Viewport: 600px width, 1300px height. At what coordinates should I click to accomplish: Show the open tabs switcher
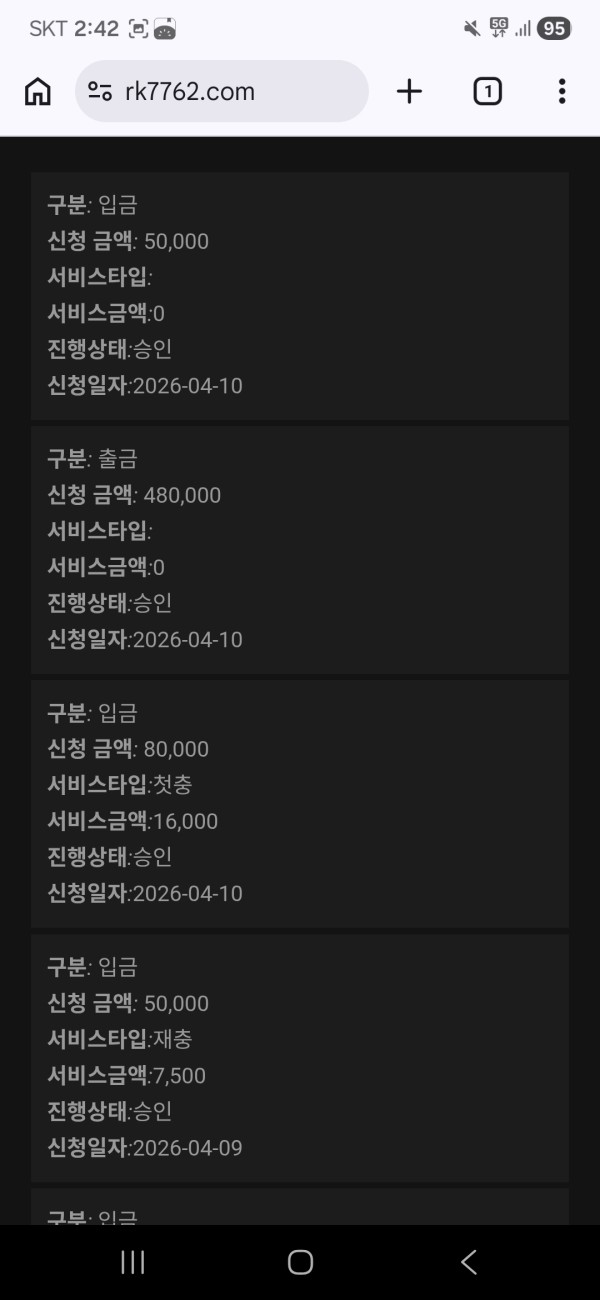[x=487, y=92]
